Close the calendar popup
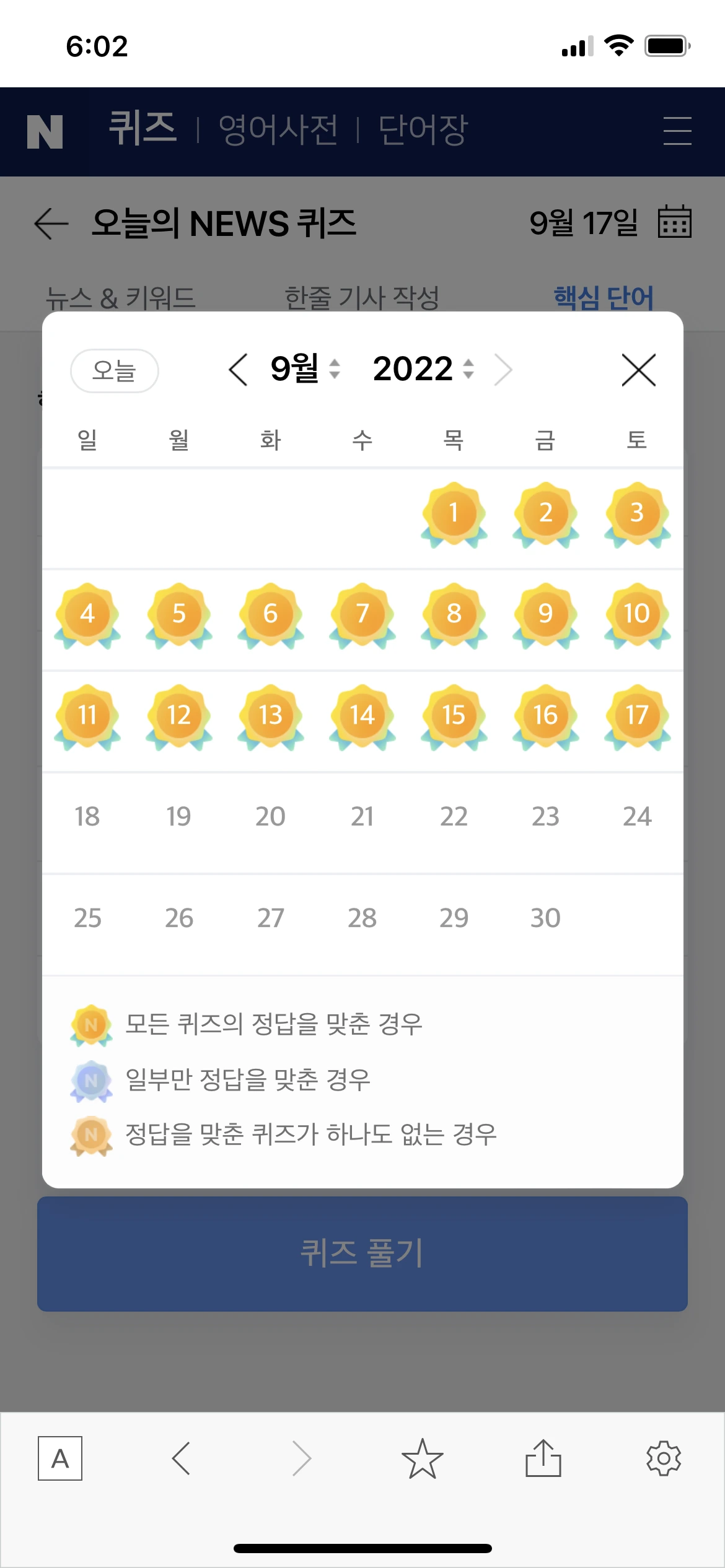 [x=638, y=370]
